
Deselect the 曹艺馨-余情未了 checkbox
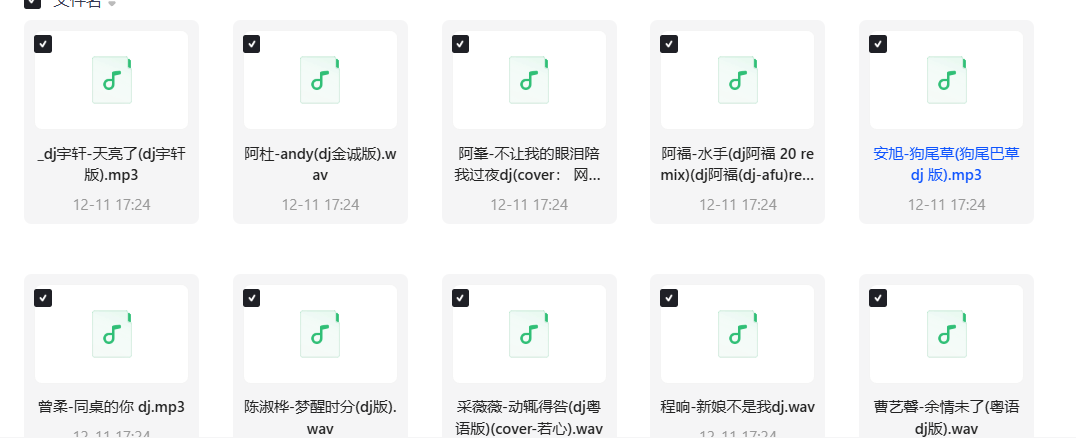coord(878,297)
